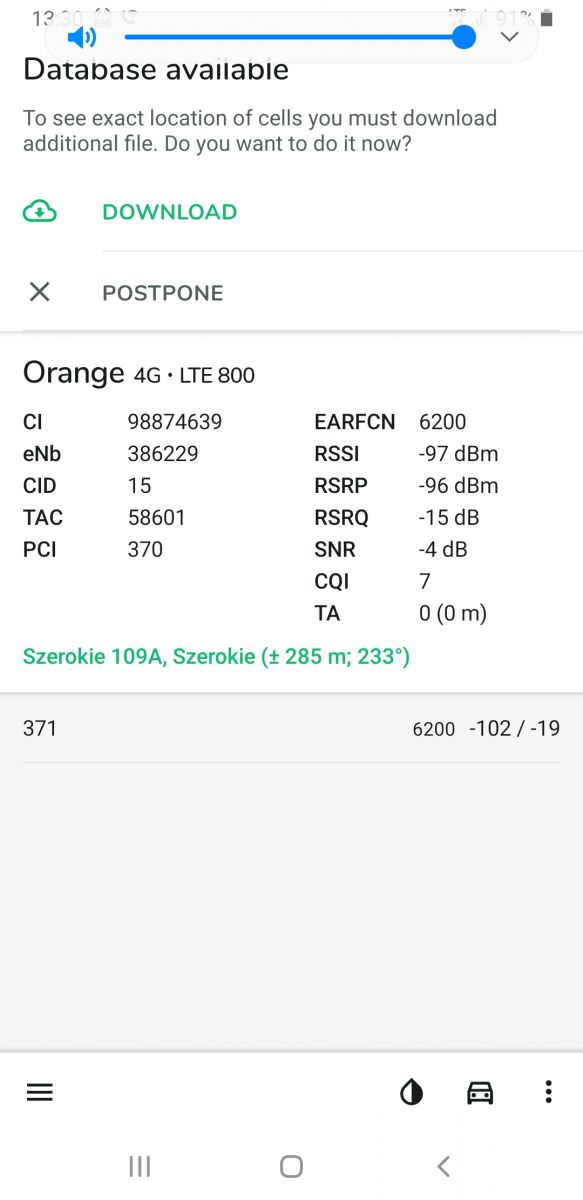This screenshot has height=1200, width=583.
Task: Show recent apps from navigation bar
Action: (x=140, y=1166)
